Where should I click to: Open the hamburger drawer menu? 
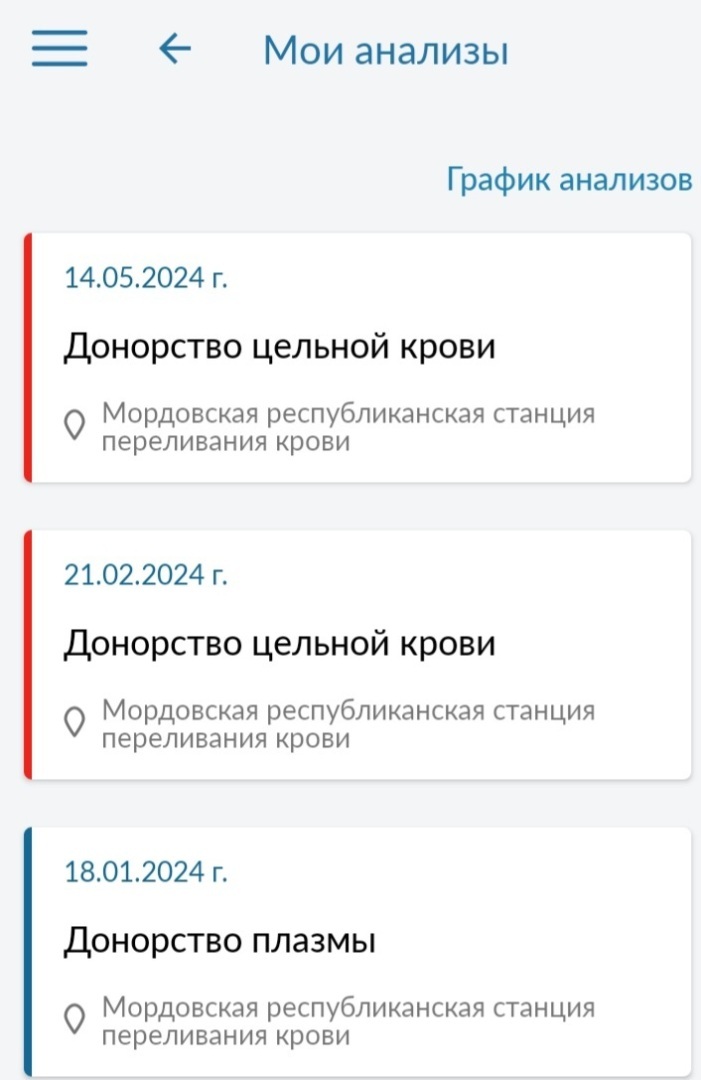[x=59, y=48]
